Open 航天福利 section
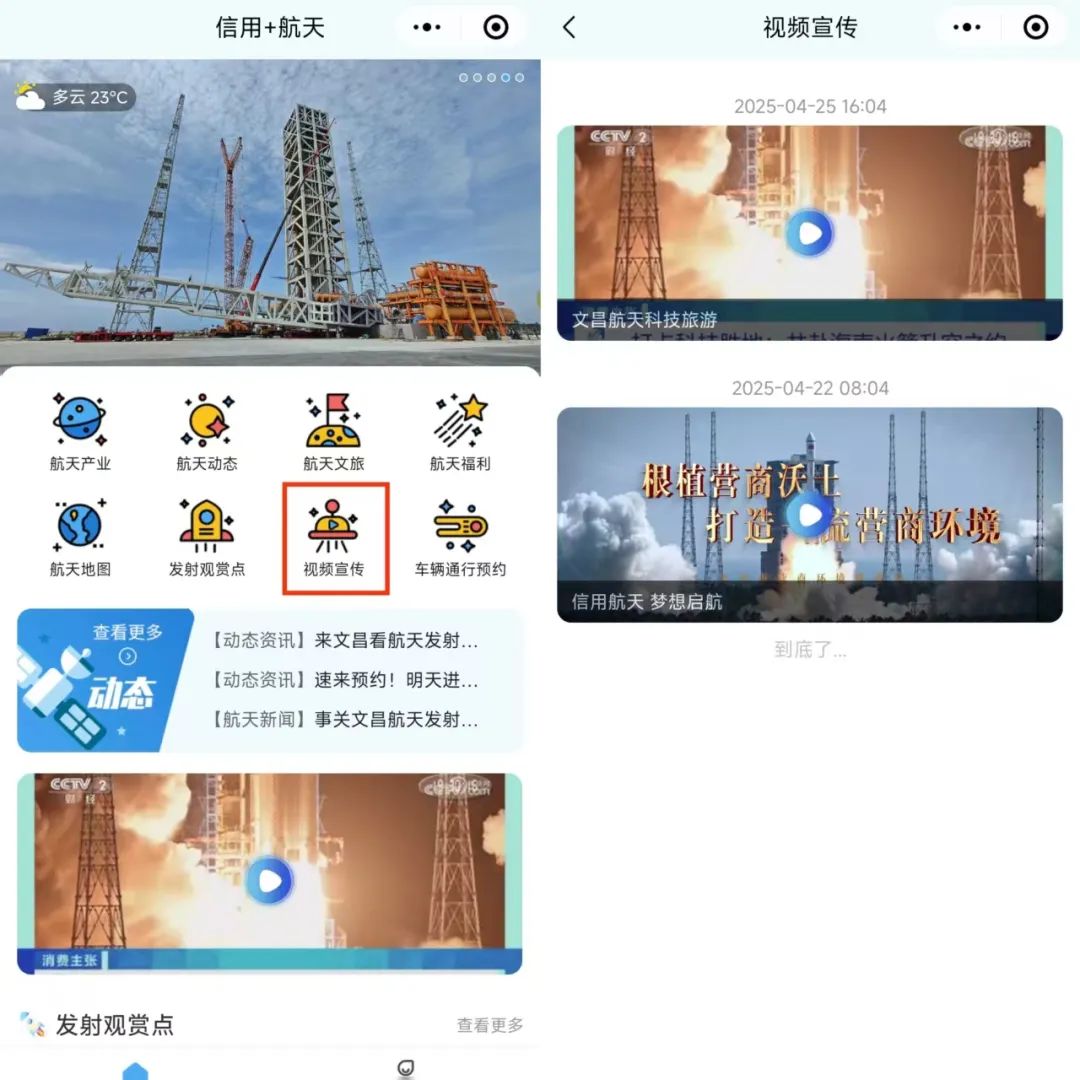This screenshot has height=1080, width=1080. (x=460, y=432)
